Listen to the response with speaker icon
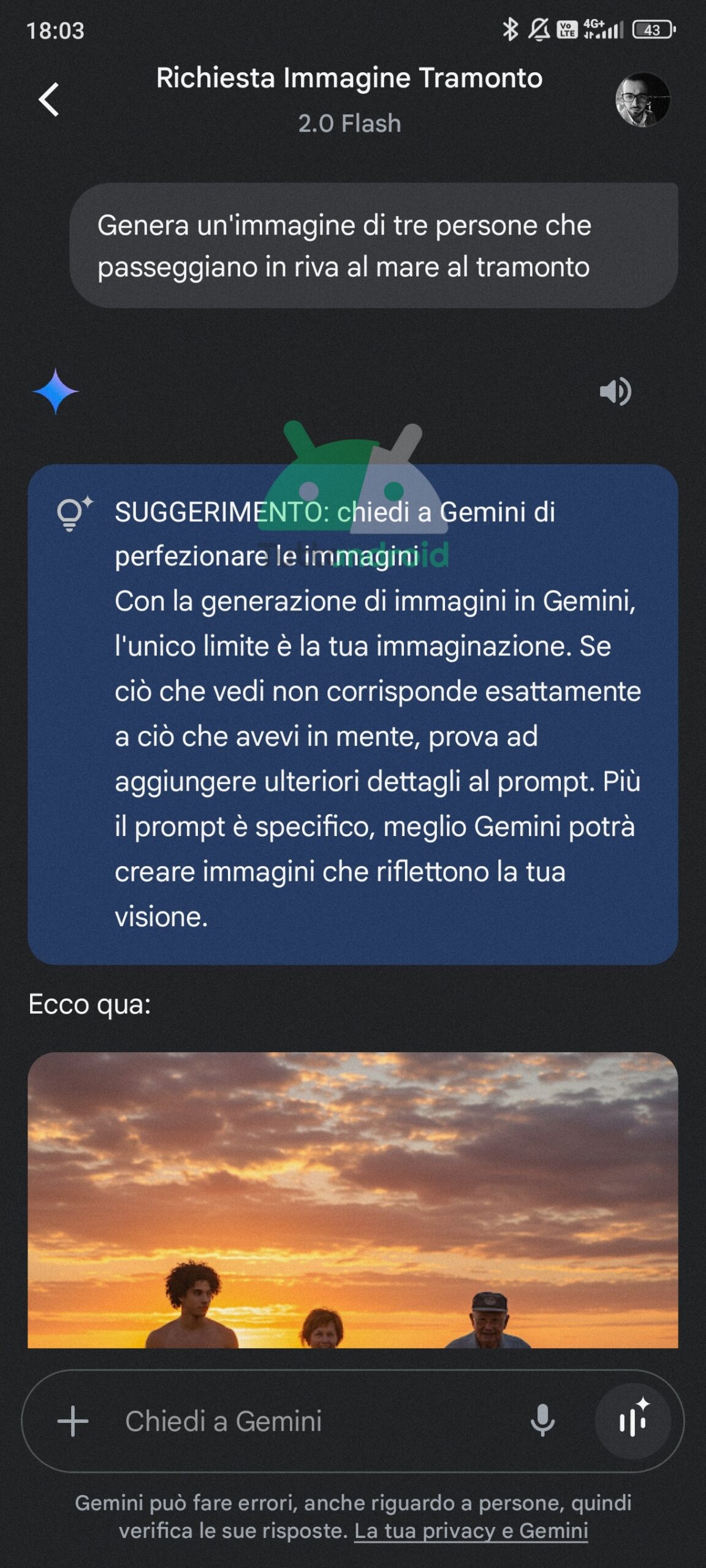Screen dimensions: 706x1568 tap(615, 391)
